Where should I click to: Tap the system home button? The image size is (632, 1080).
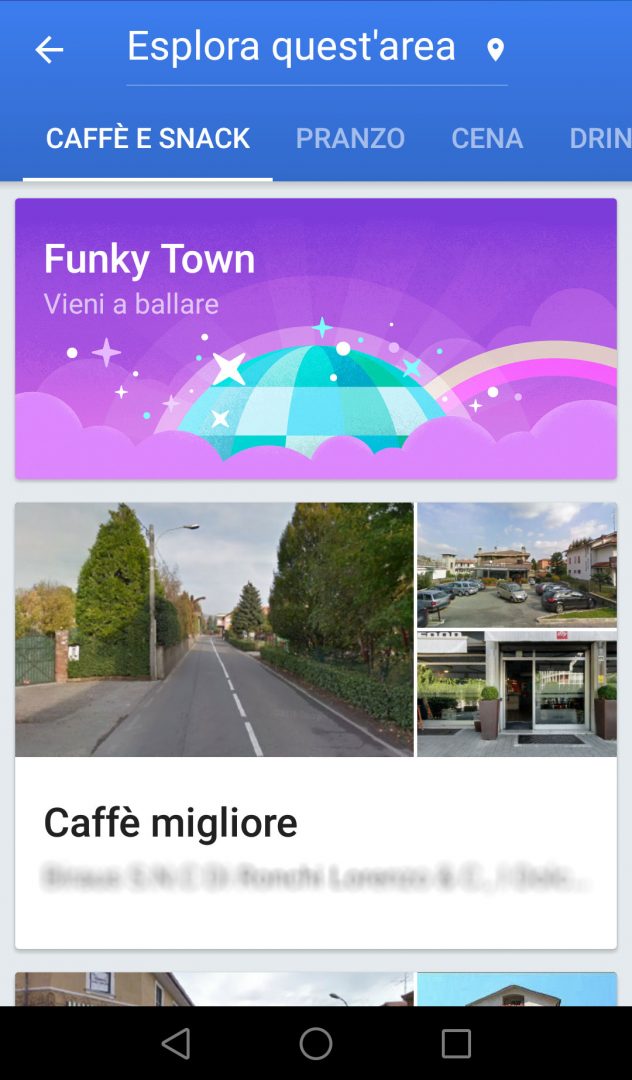316,1043
